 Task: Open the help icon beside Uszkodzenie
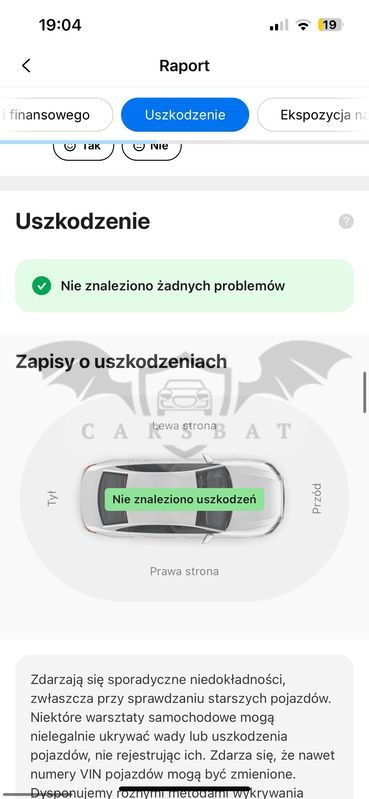pos(346,222)
